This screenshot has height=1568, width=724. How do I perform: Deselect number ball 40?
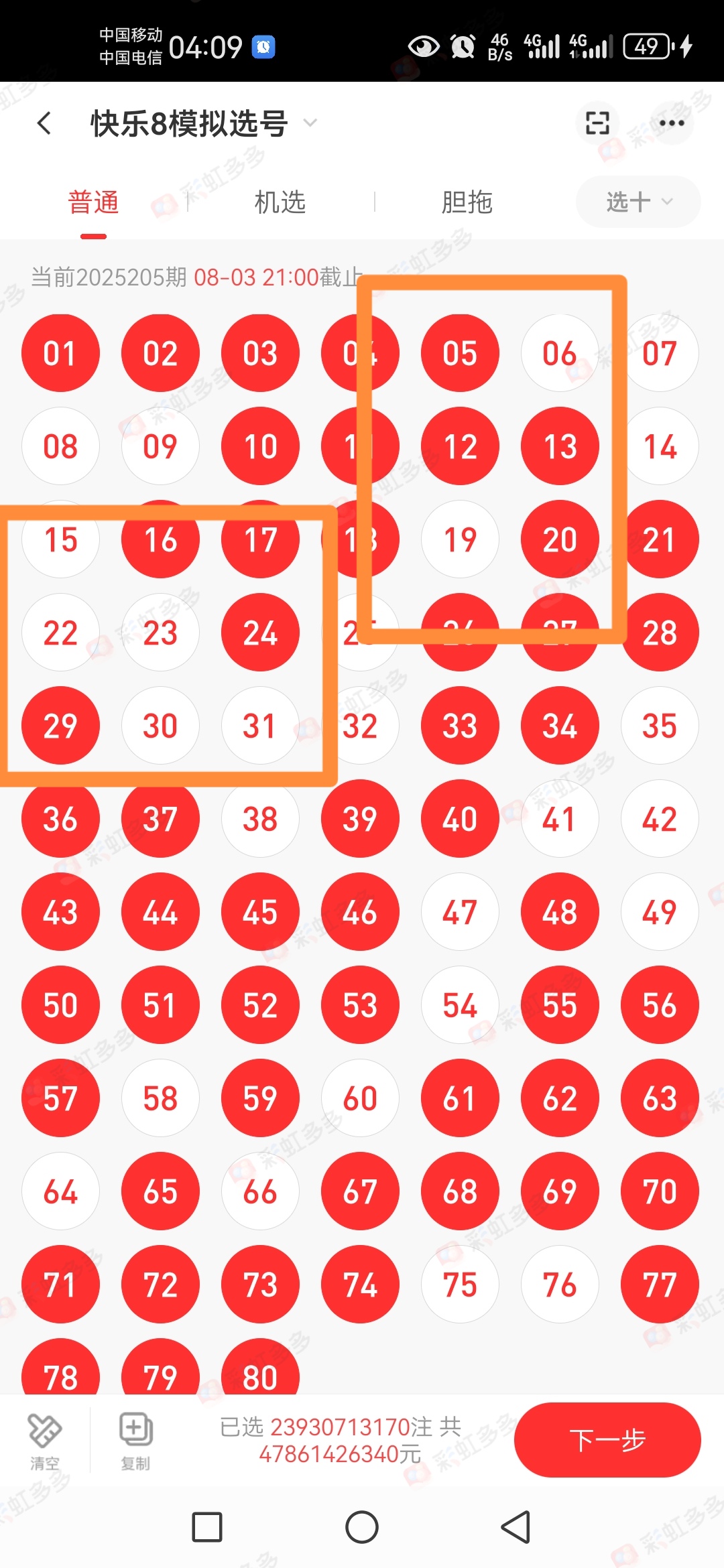point(460,819)
